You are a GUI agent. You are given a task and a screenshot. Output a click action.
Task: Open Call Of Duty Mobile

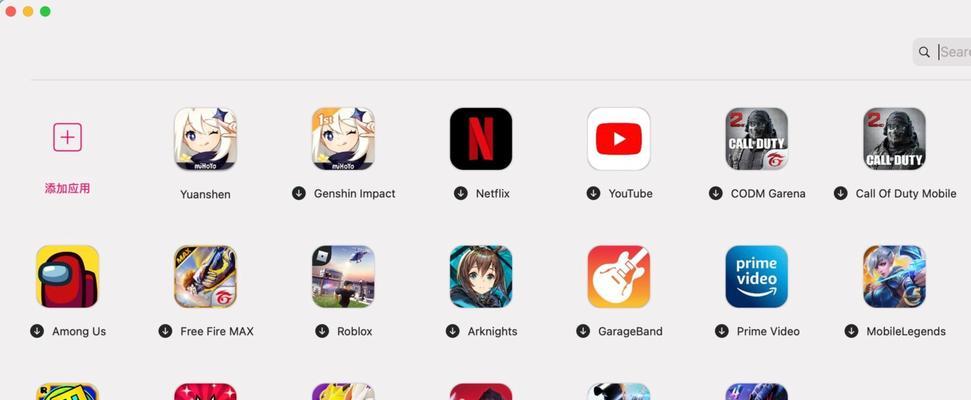(895, 139)
